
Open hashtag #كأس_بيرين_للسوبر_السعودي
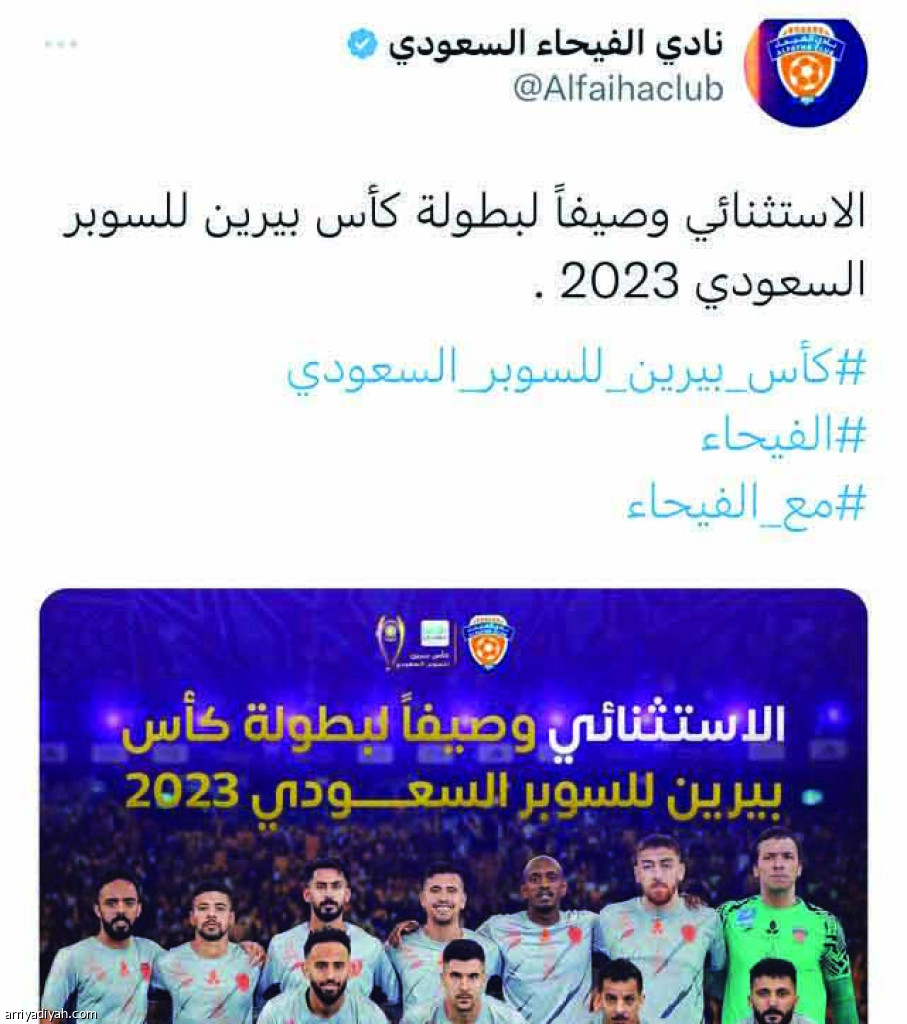pos(575,370)
